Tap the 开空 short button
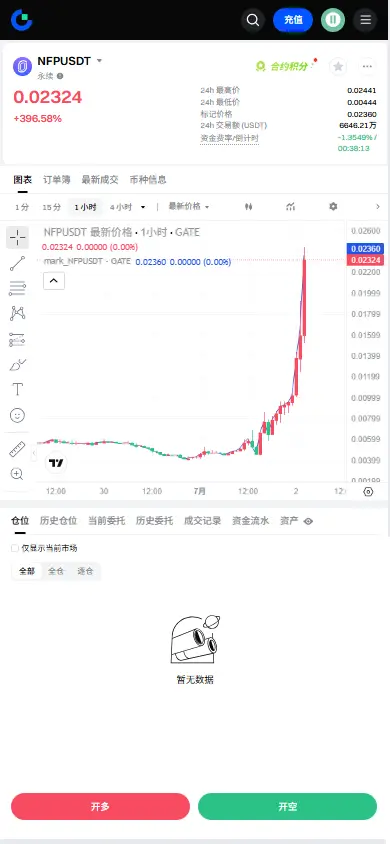 click(x=288, y=806)
